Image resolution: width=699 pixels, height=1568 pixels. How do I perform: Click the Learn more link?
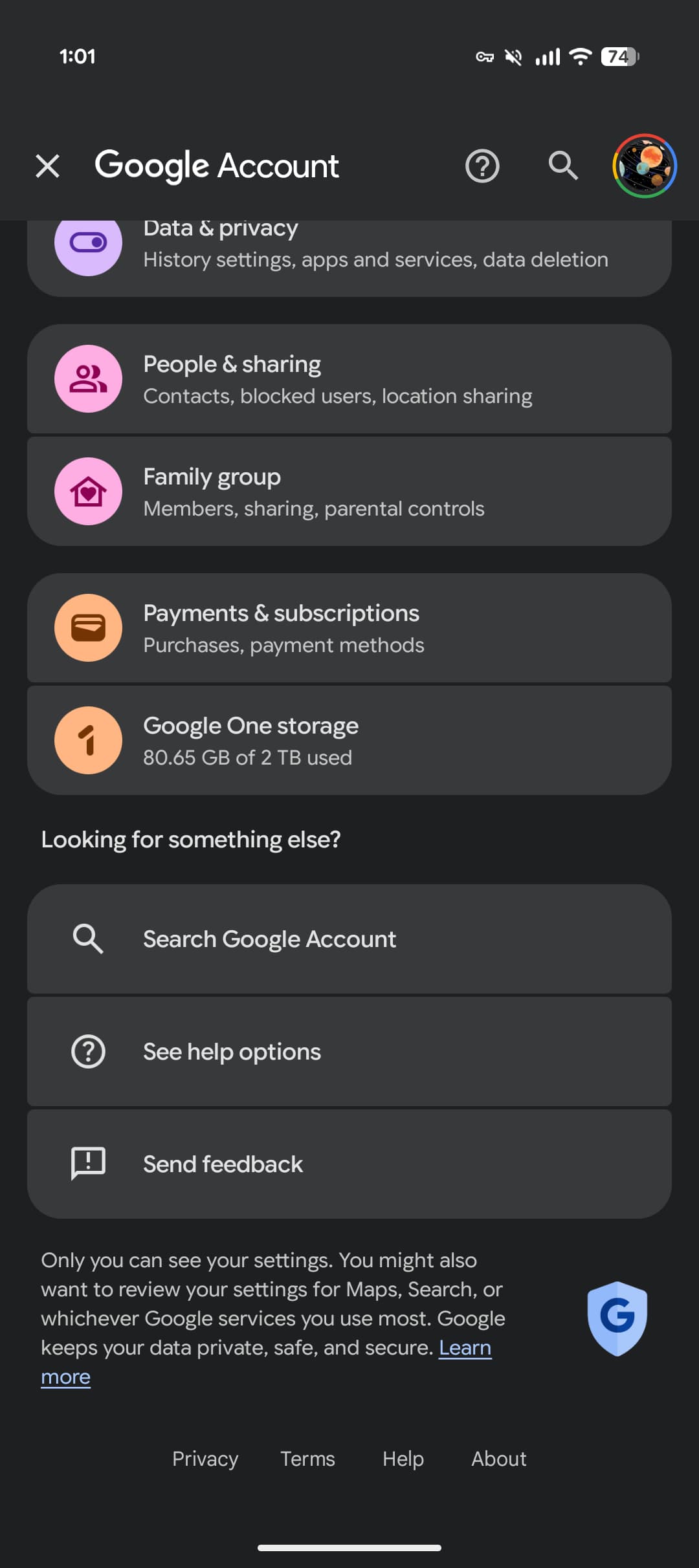click(465, 1347)
